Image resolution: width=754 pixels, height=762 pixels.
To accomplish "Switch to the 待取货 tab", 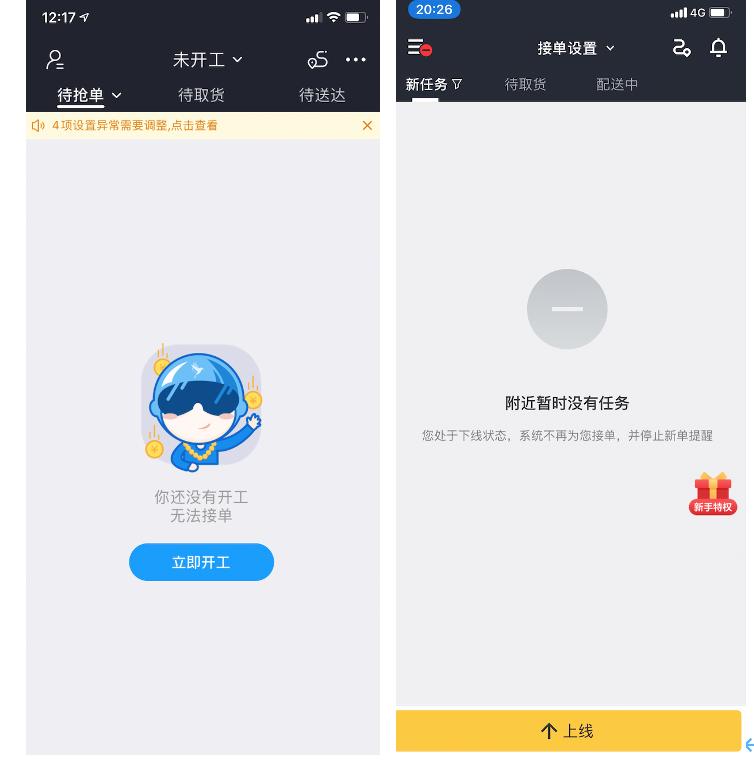I will [525, 85].
